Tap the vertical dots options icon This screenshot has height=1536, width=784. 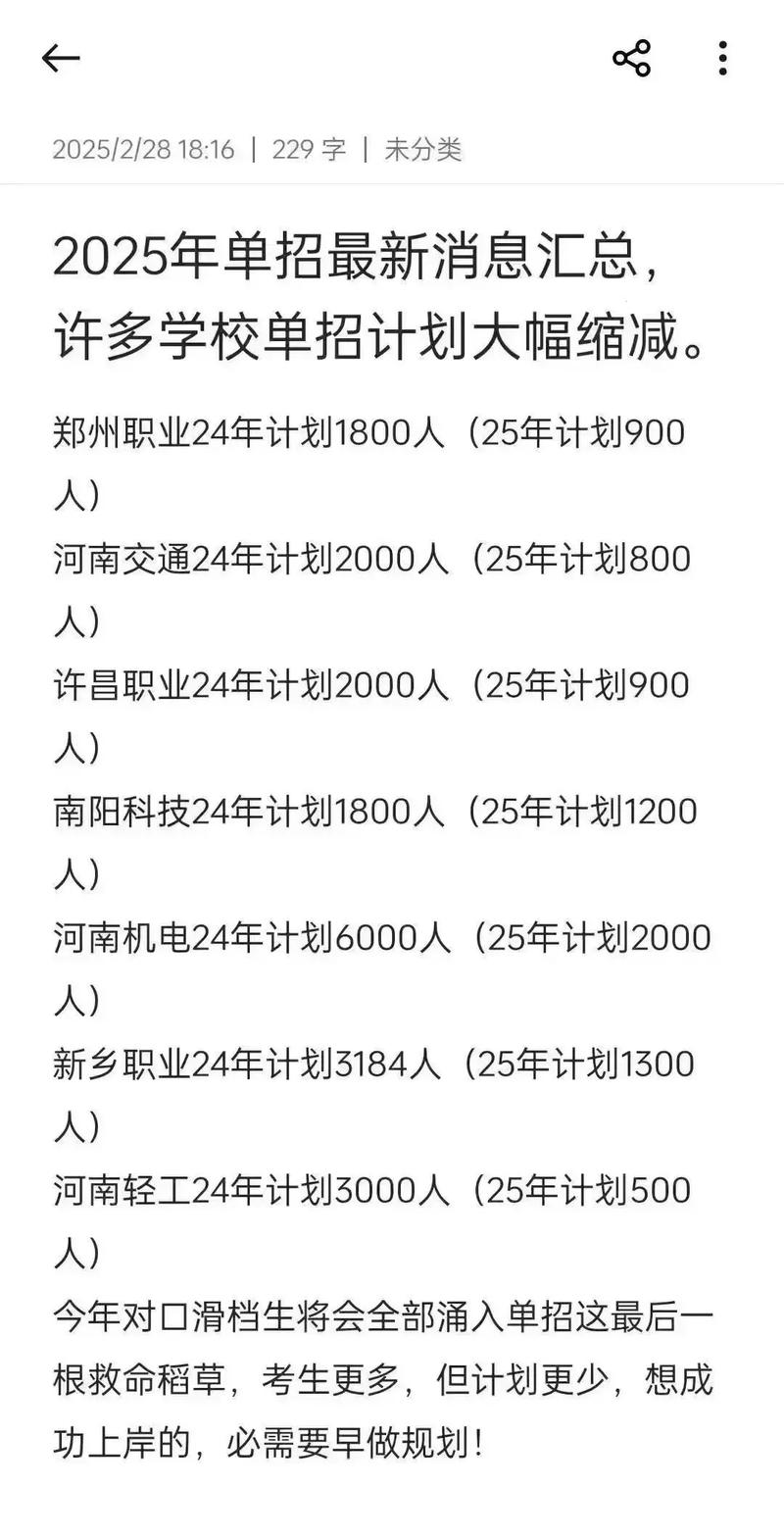click(x=722, y=58)
